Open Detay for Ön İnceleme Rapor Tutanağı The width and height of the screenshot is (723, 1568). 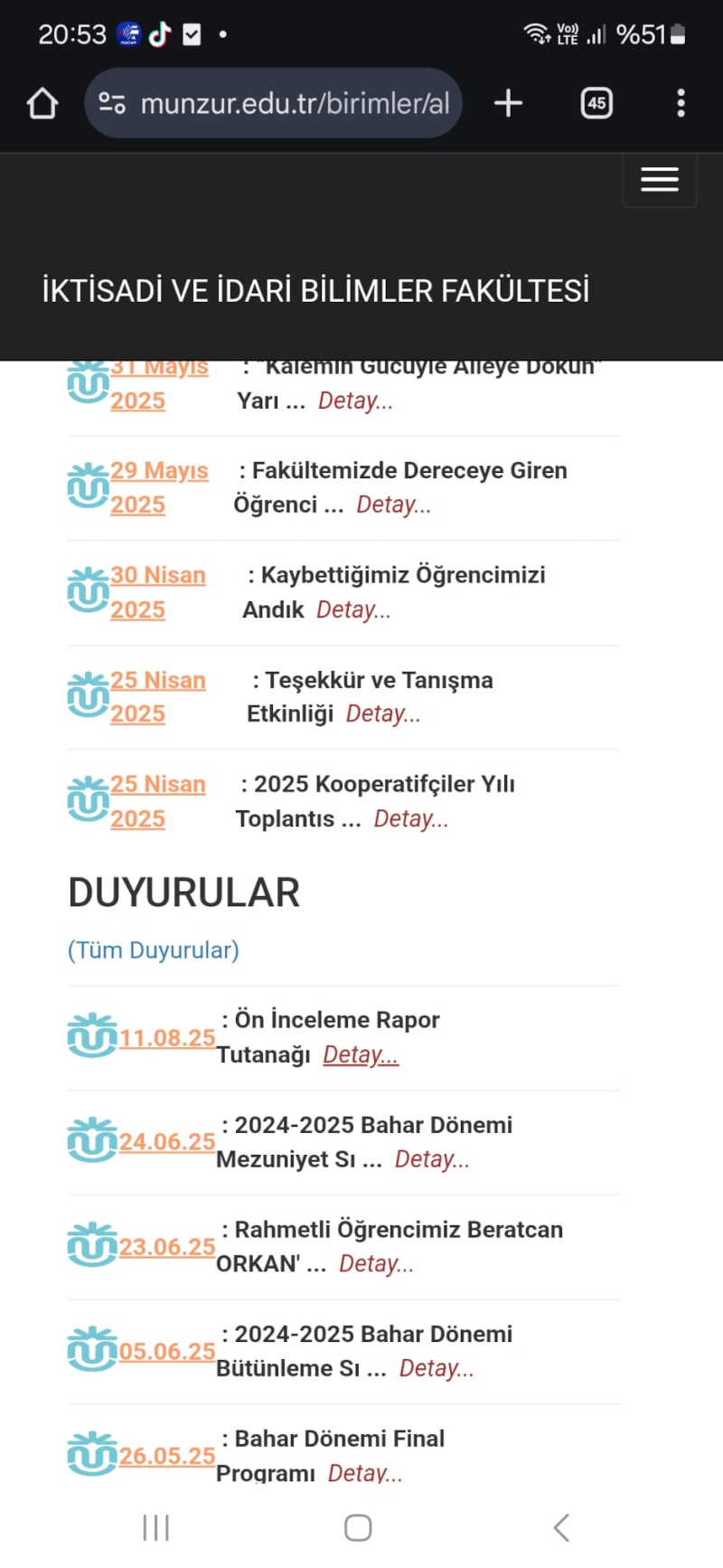pyautogui.click(x=361, y=1055)
